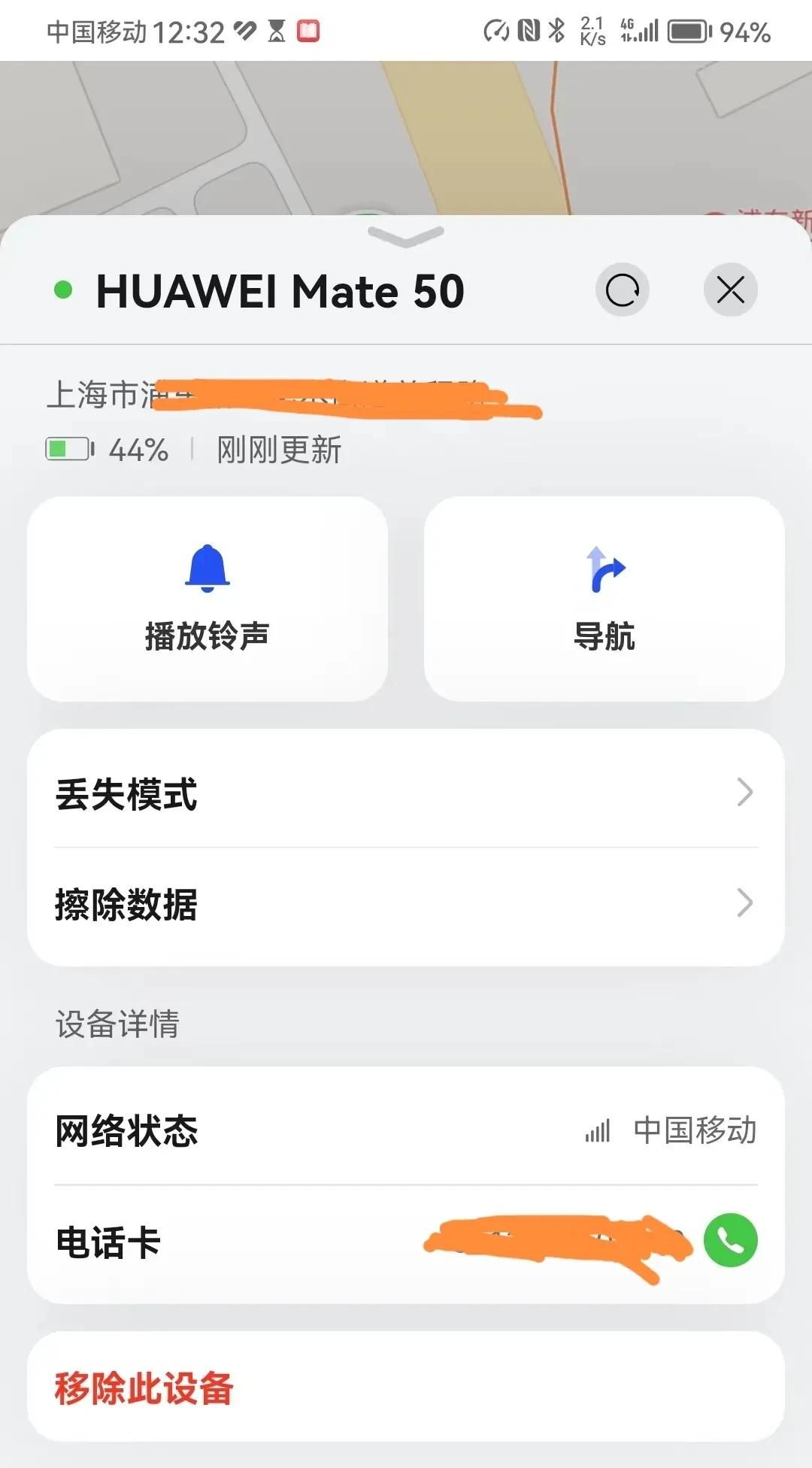The height and width of the screenshot is (1468, 812).
Task: Tap the green online status dot
Action: point(63,290)
